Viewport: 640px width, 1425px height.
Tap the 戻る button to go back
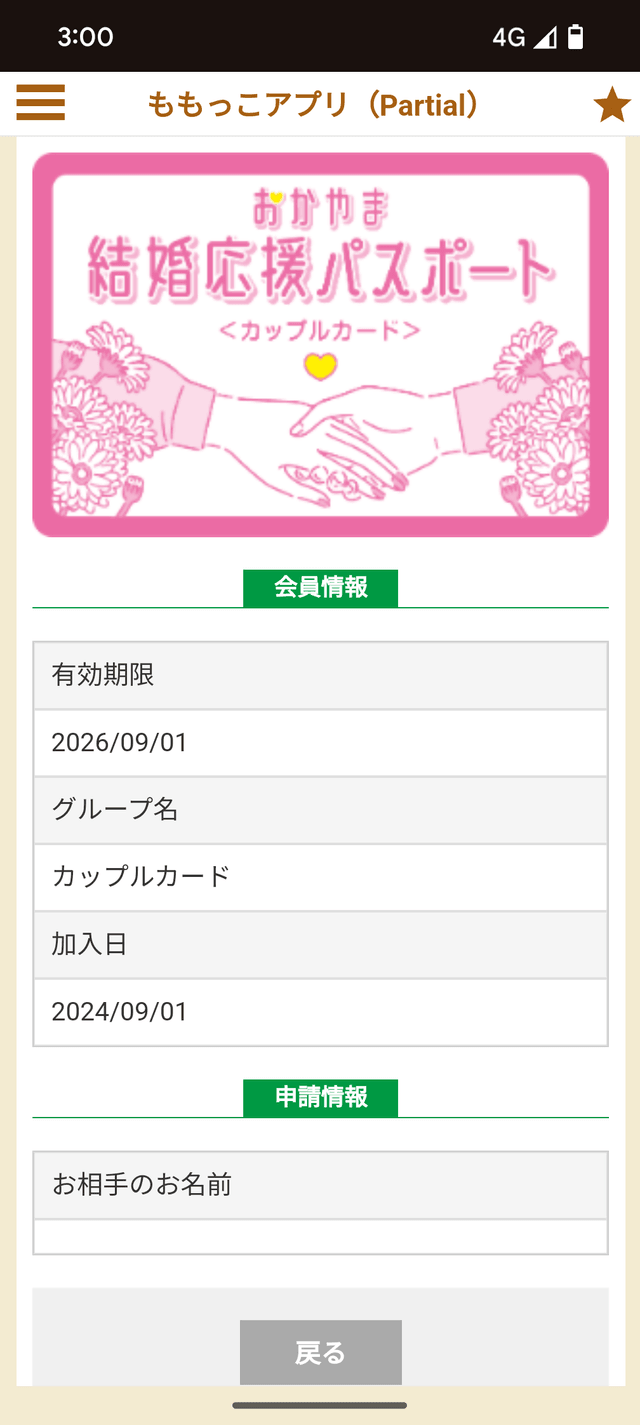tap(320, 1352)
